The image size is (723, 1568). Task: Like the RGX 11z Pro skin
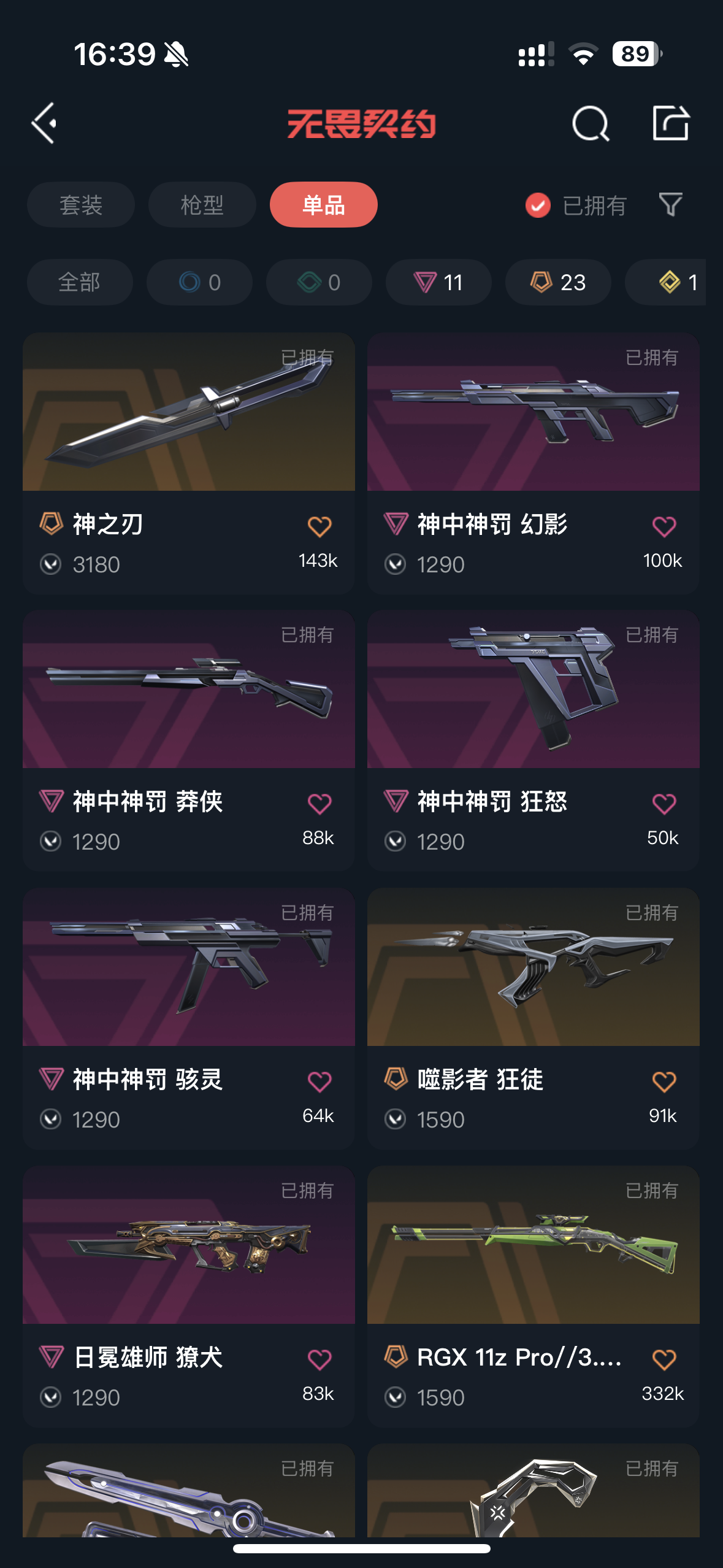point(664,1360)
